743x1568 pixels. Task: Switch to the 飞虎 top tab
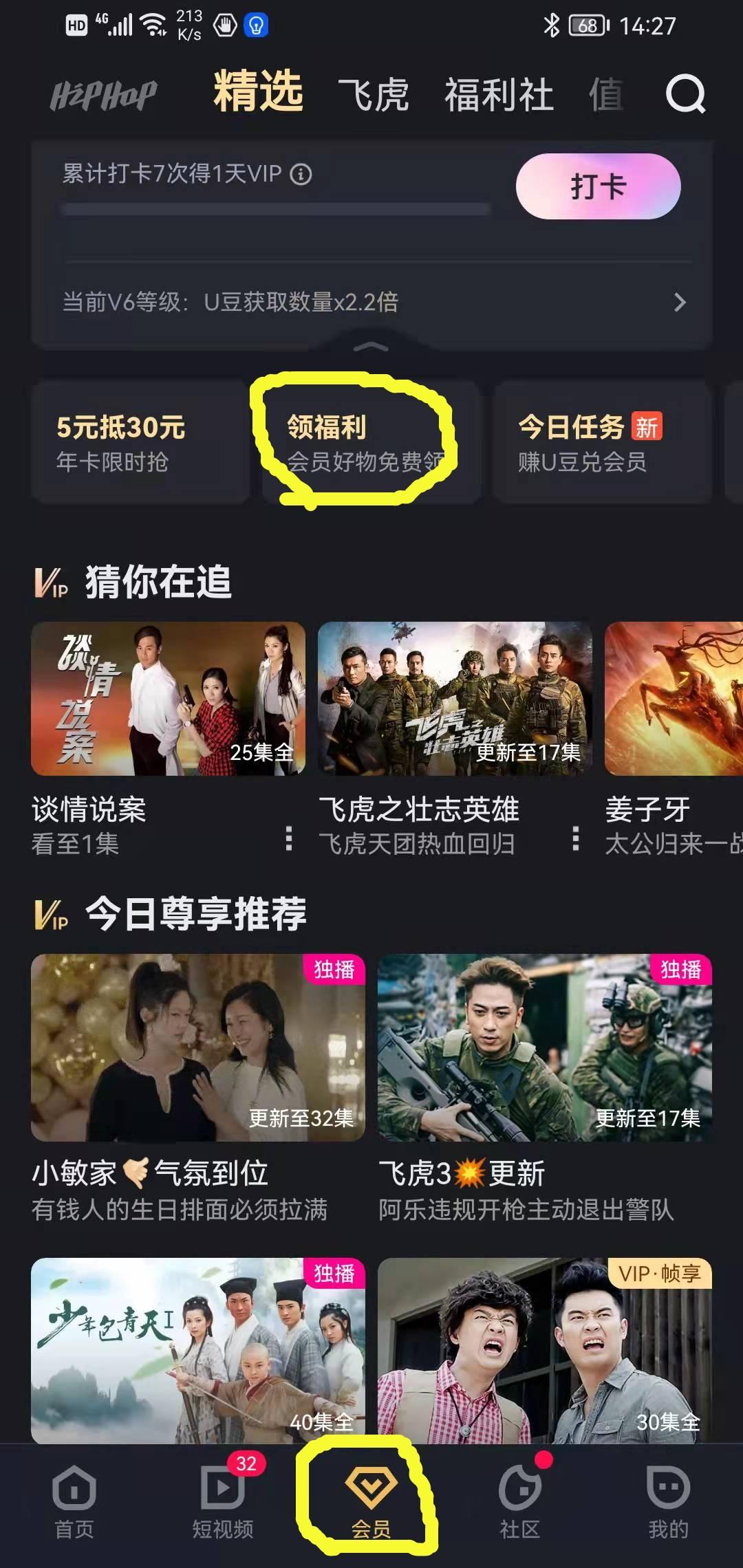374,94
